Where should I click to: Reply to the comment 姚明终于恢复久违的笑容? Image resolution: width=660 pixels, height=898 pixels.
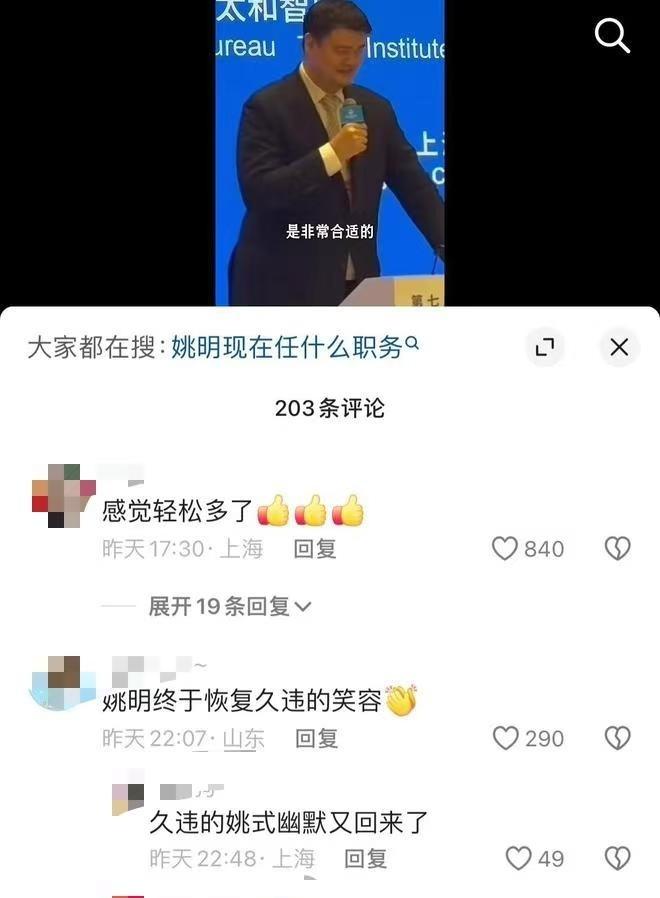pyautogui.click(x=316, y=739)
